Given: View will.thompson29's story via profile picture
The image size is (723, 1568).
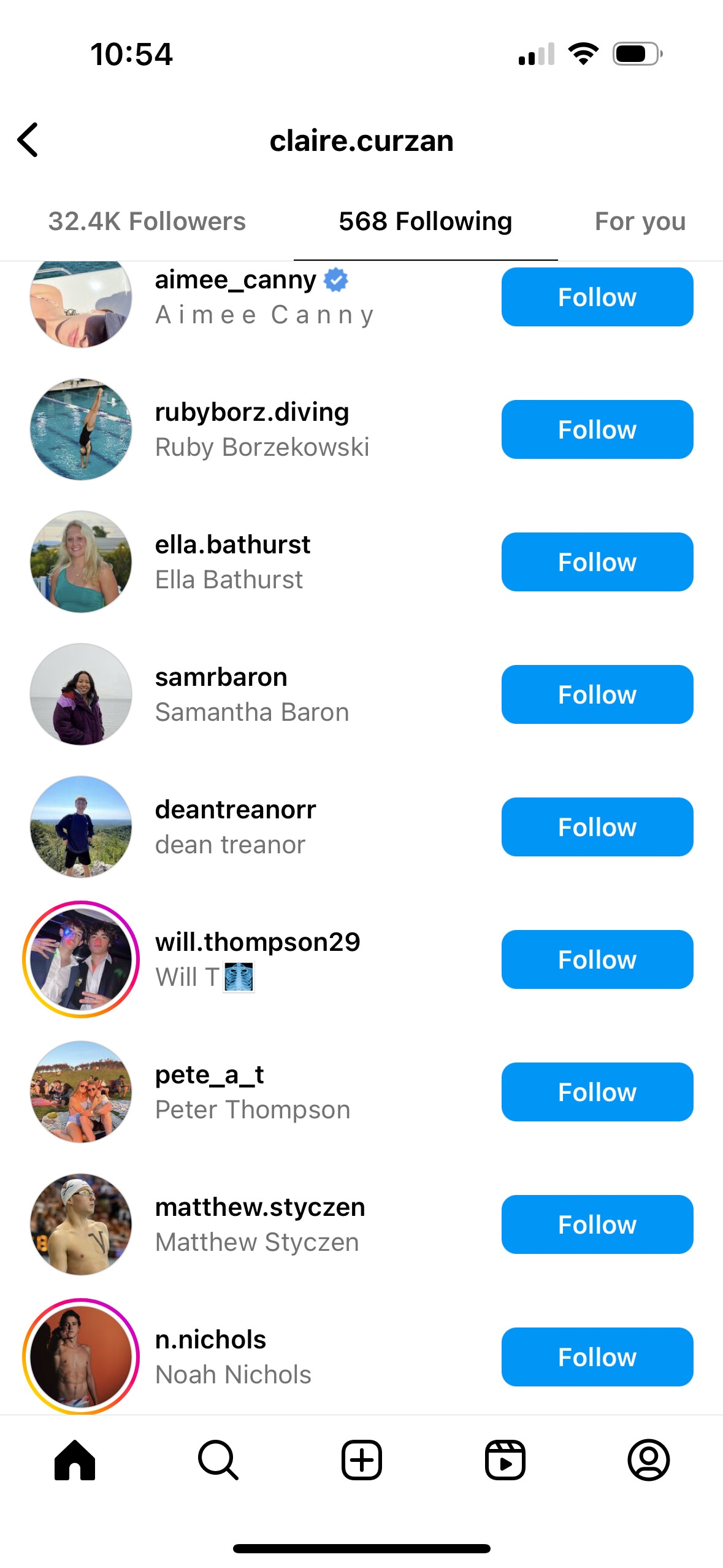Looking at the screenshot, I should click(81, 959).
